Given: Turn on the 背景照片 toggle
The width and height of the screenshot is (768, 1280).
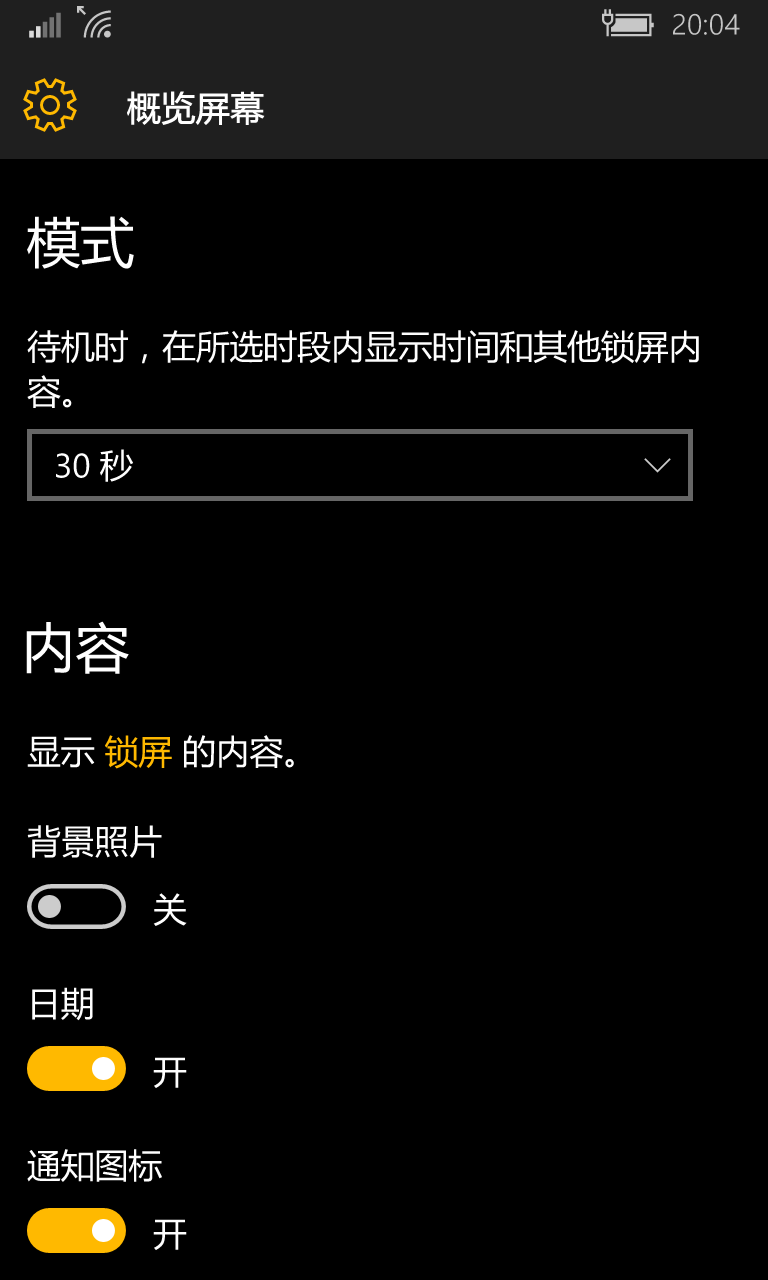Looking at the screenshot, I should point(76,907).
